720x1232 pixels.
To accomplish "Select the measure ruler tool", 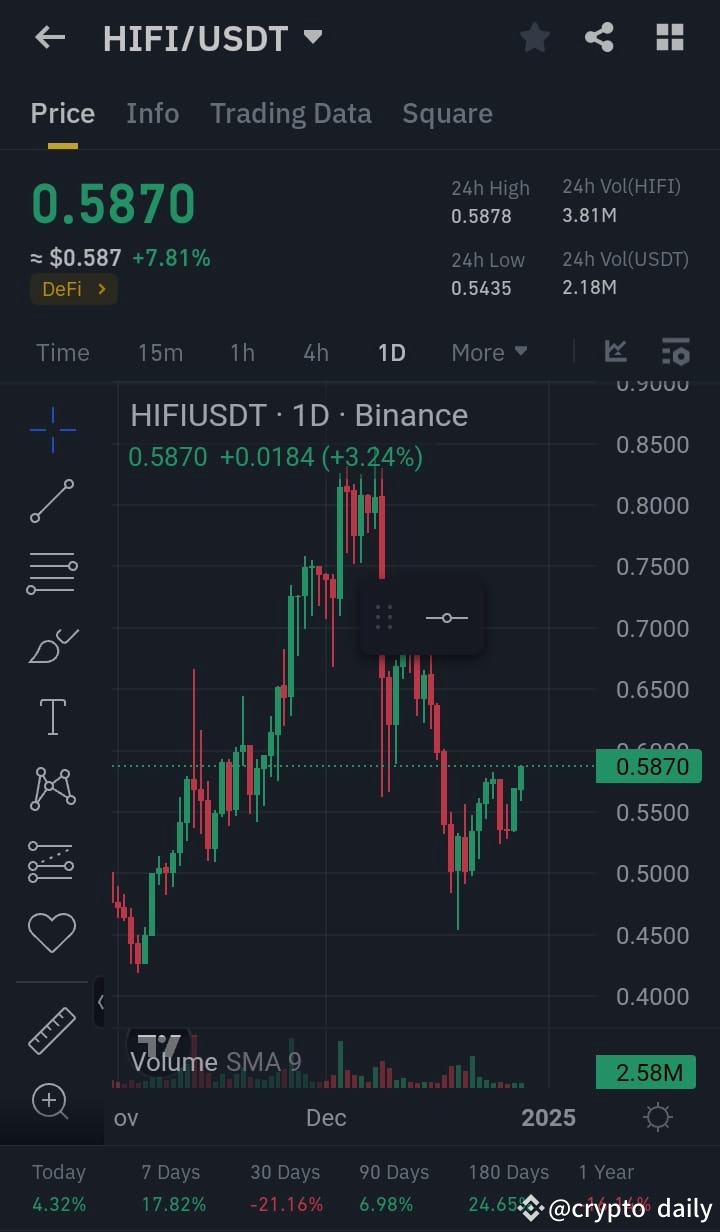I will [51, 1029].
